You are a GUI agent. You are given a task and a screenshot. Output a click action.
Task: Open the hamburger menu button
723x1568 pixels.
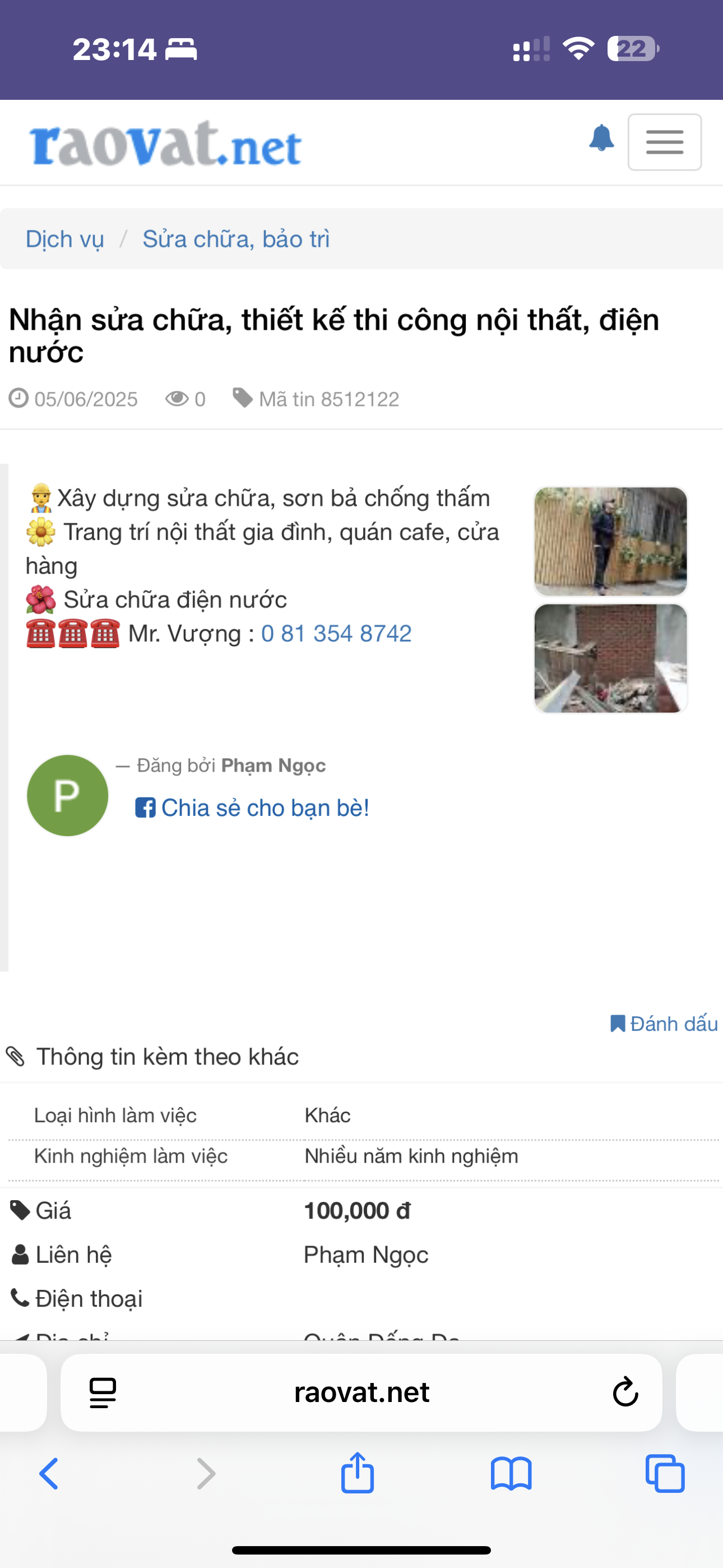665,142
